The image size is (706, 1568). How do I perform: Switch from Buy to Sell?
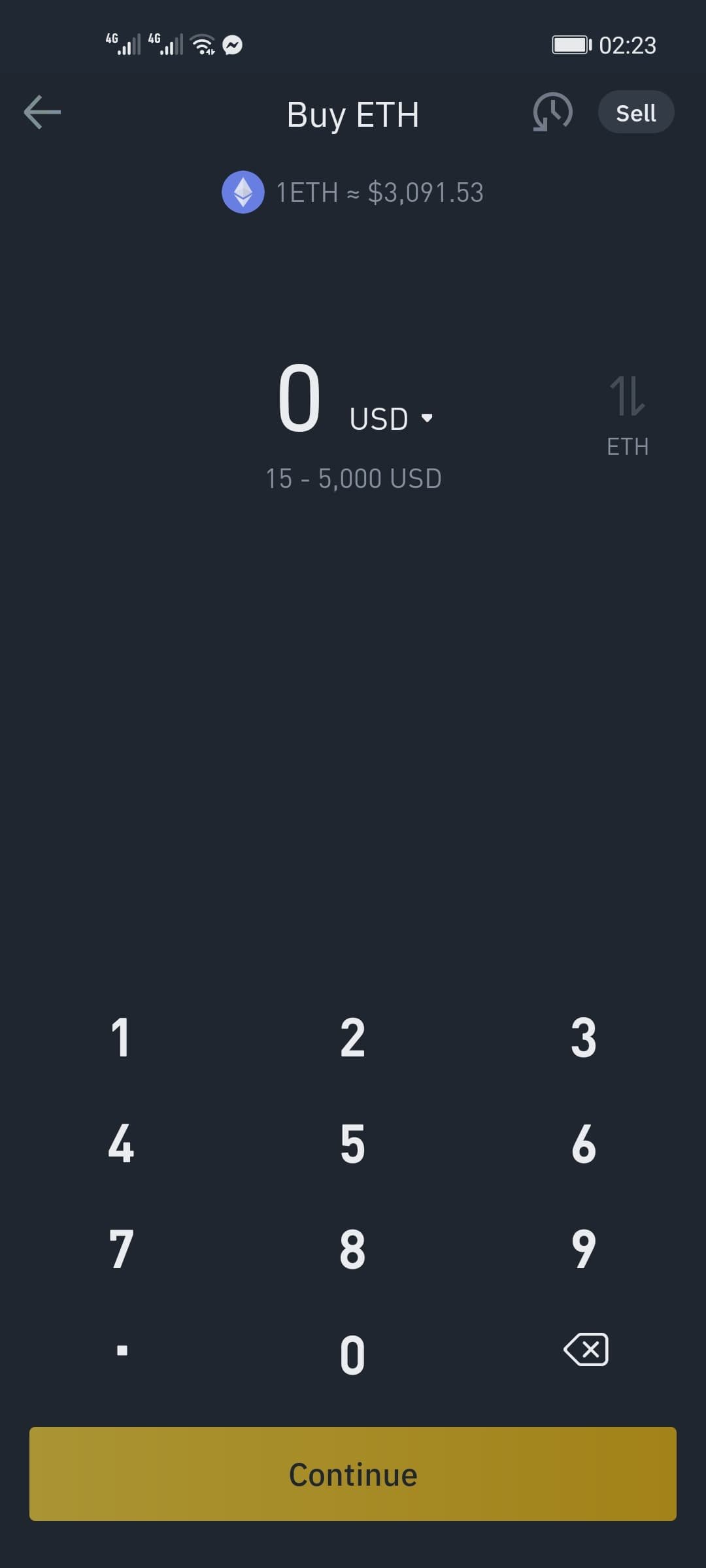[x=635, y=112]
